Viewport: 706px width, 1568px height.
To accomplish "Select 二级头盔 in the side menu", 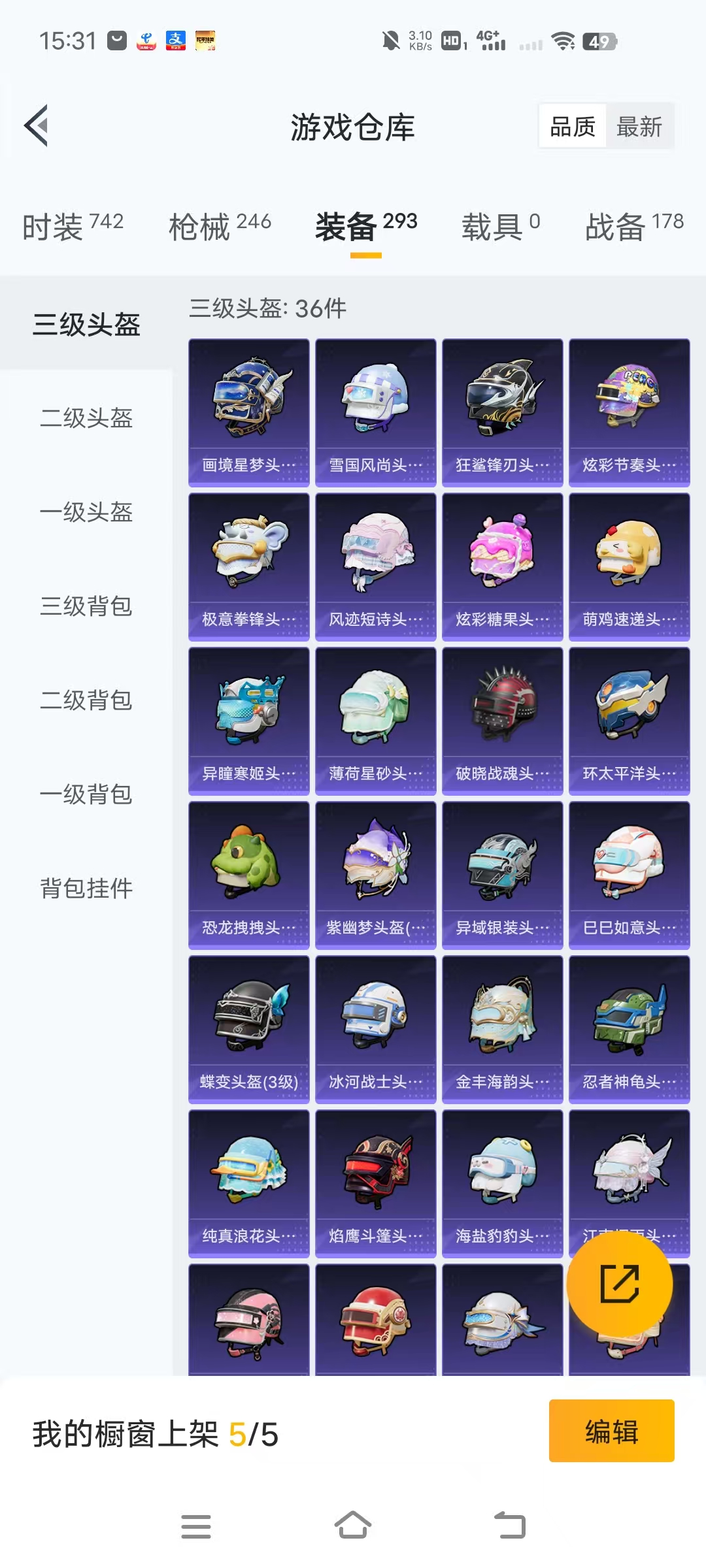I will pos(86,418).
